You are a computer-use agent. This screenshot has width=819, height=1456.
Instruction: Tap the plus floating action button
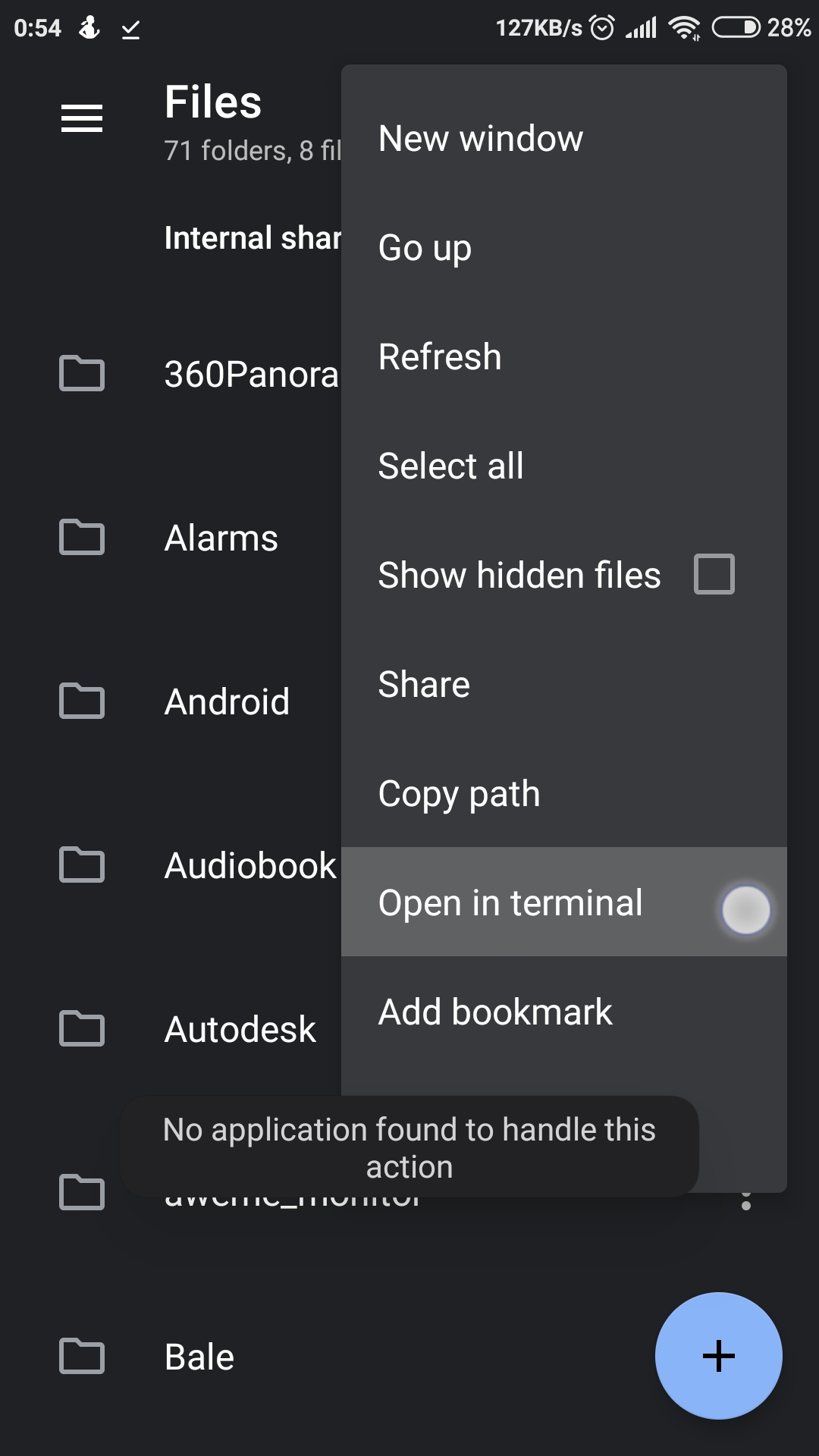pyautogui.click(x=718, y=1356)
